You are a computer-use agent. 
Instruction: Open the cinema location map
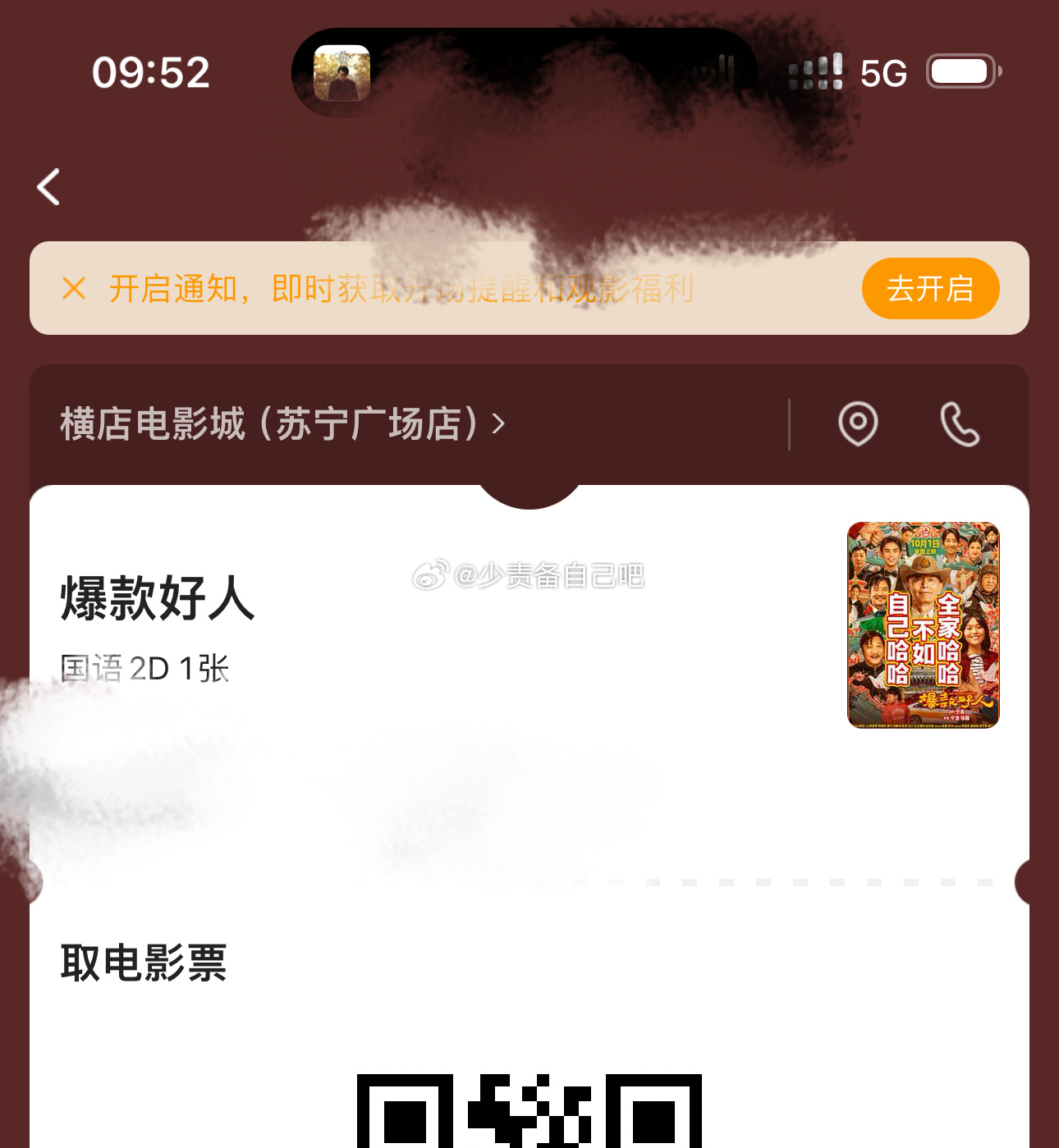(858, 424)
